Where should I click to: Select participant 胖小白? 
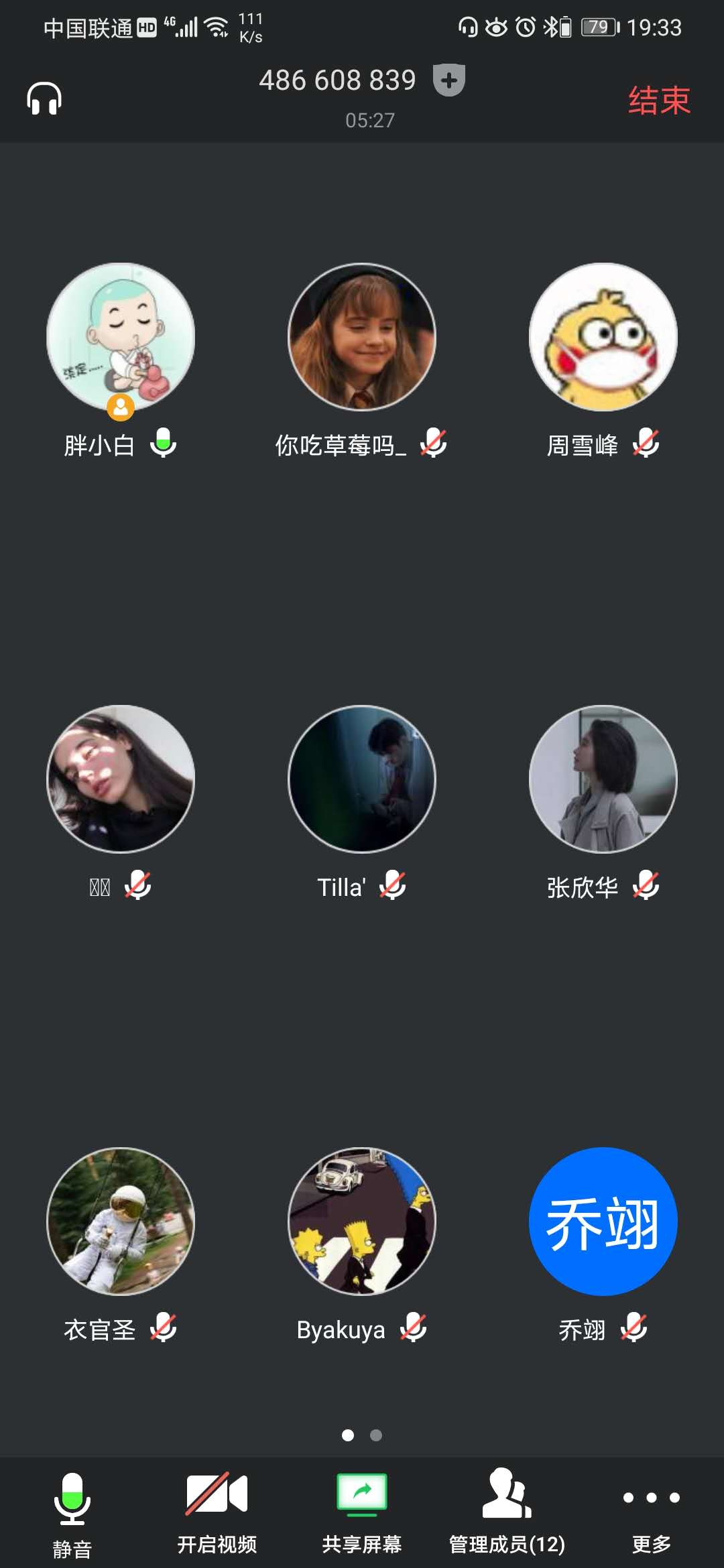[121, 337]
